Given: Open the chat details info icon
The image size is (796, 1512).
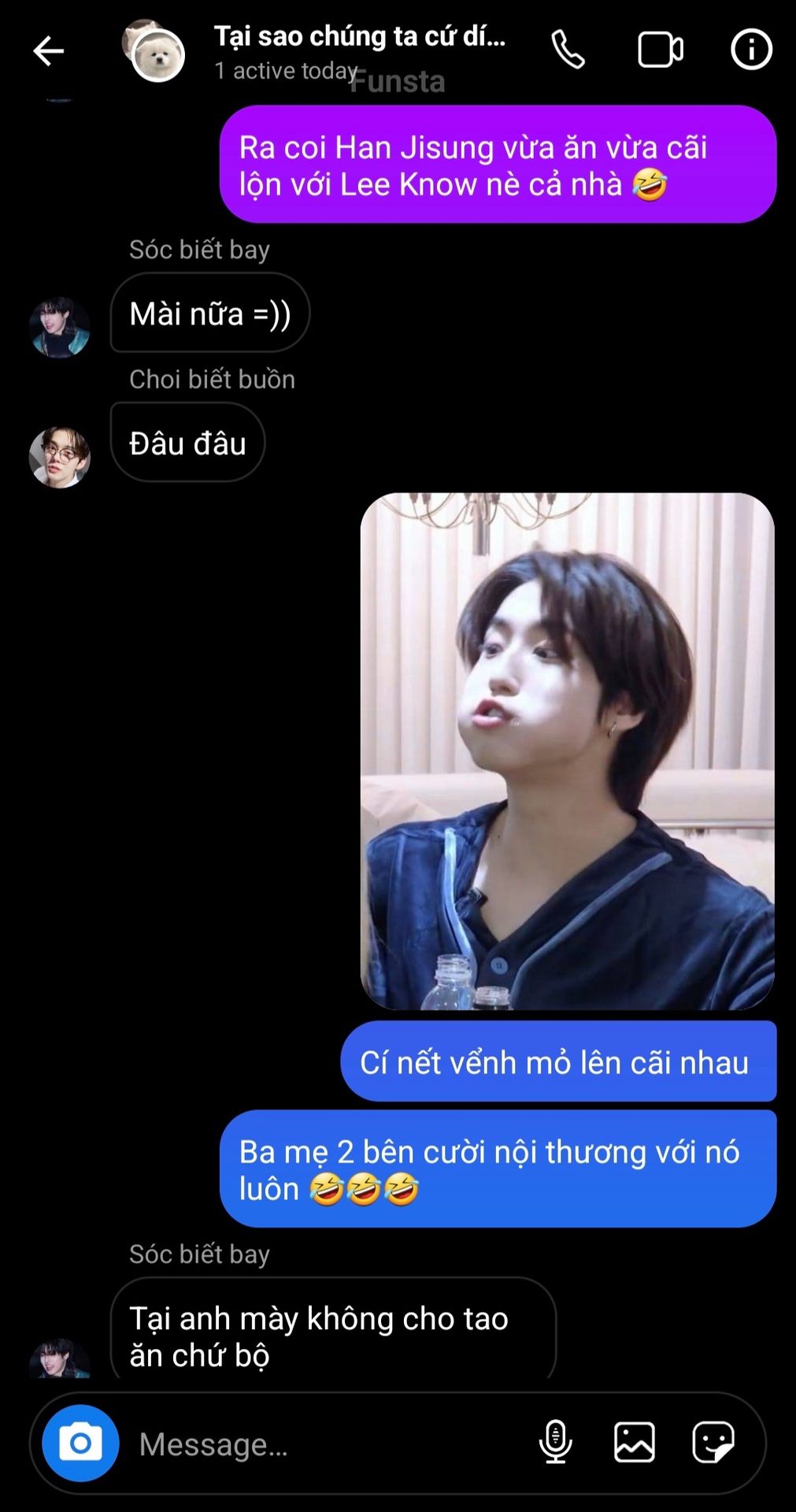Looking at the screenshot, I should (x=751, y=50).
